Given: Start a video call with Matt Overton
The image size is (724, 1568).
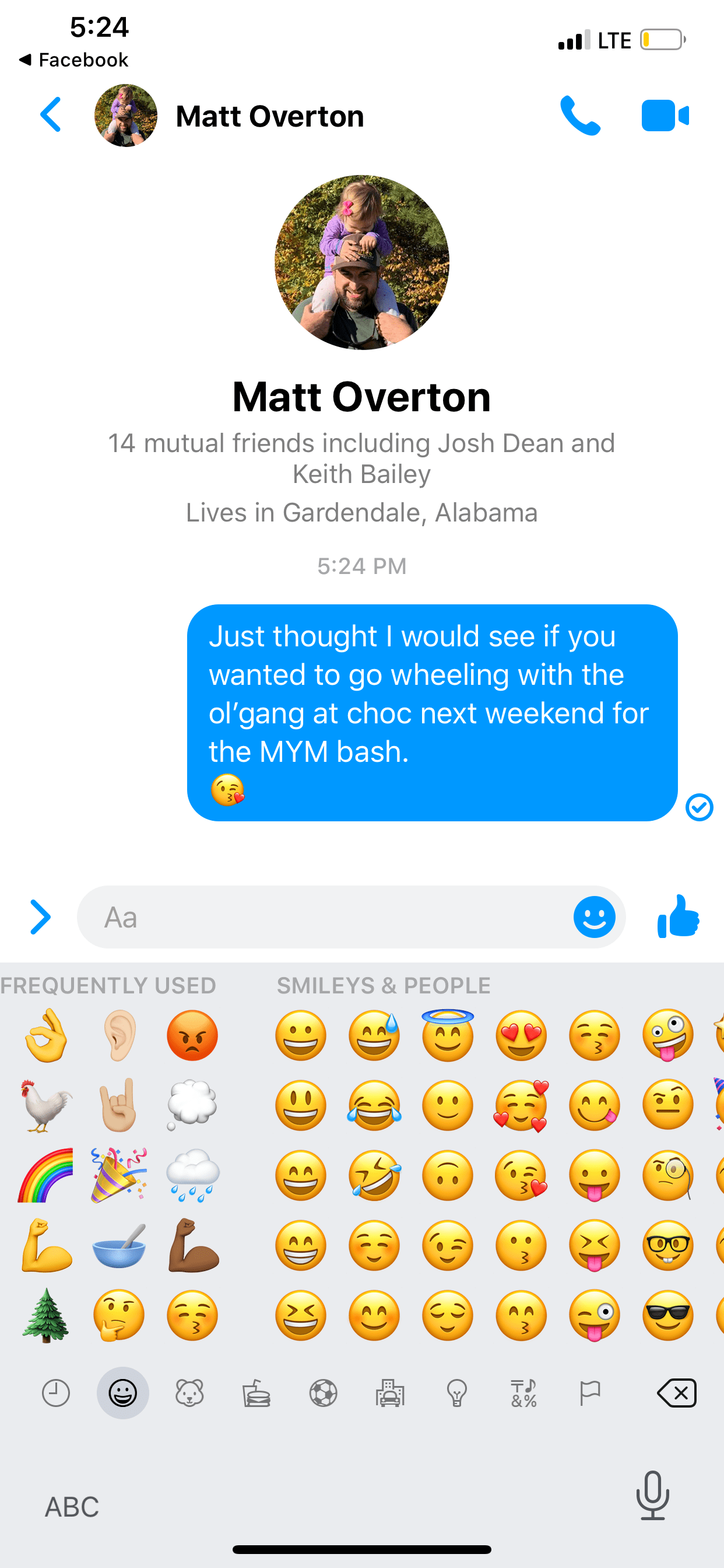Looking at the screenshot, I should tap(665, 116).
